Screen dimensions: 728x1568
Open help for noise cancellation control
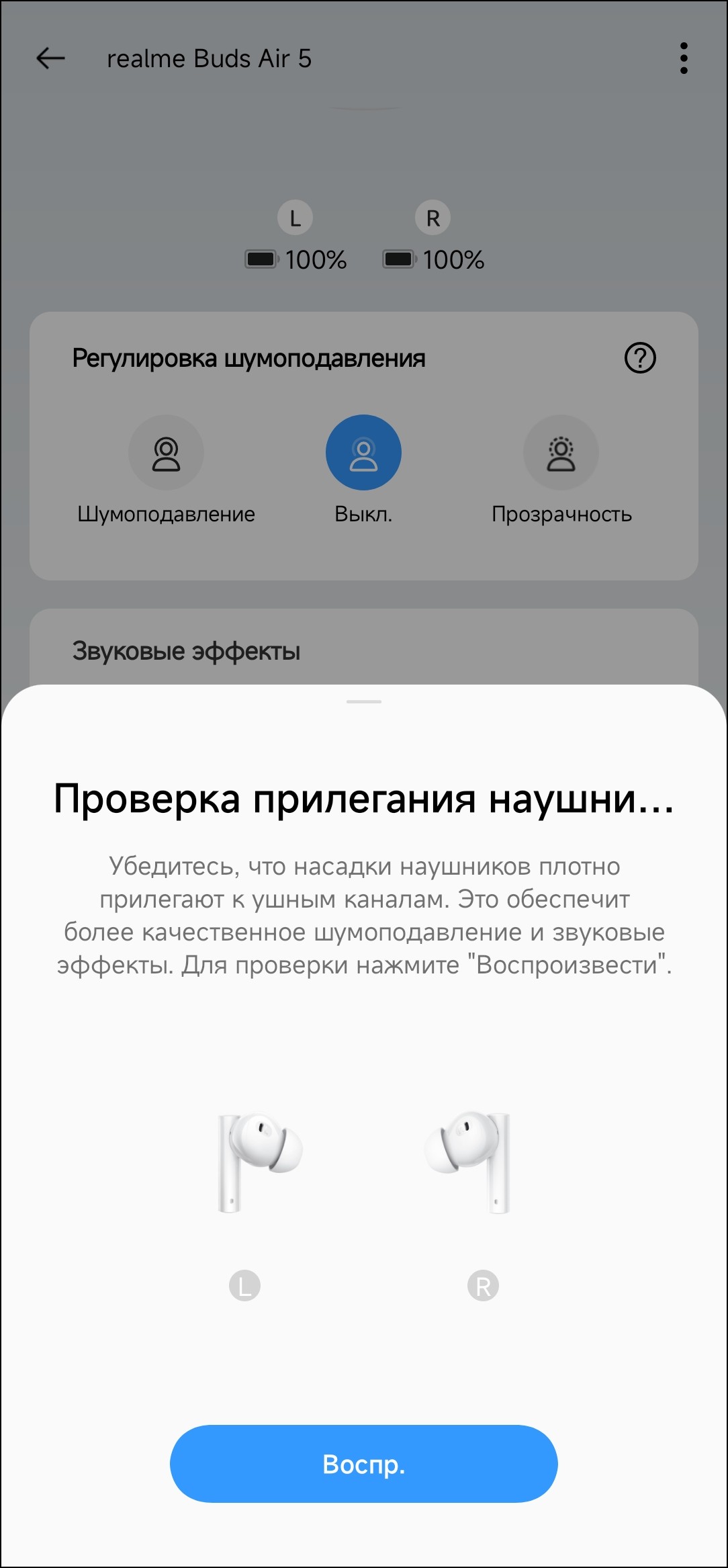(640, 358)
